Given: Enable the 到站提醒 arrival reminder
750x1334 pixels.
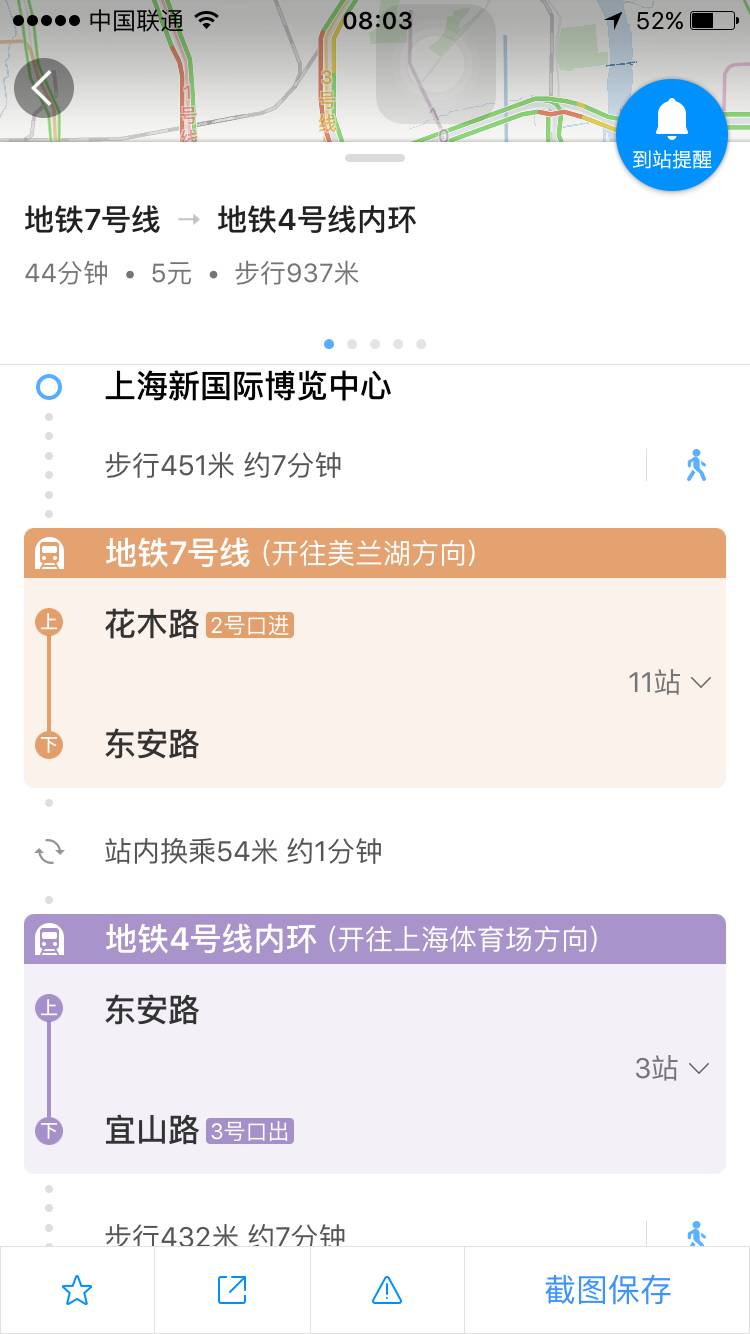Looking at the screenshot, I should (x=672, y=135).
